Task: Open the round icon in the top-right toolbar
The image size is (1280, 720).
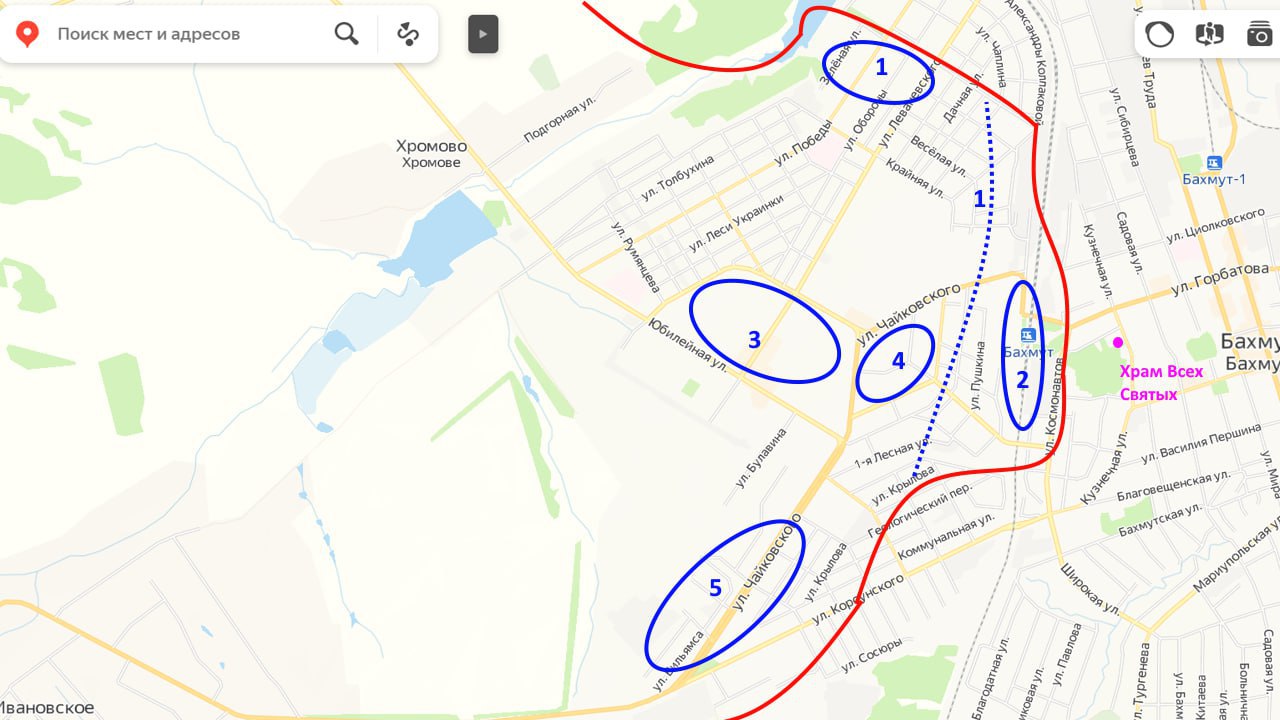Action: tap(1159, 34)
